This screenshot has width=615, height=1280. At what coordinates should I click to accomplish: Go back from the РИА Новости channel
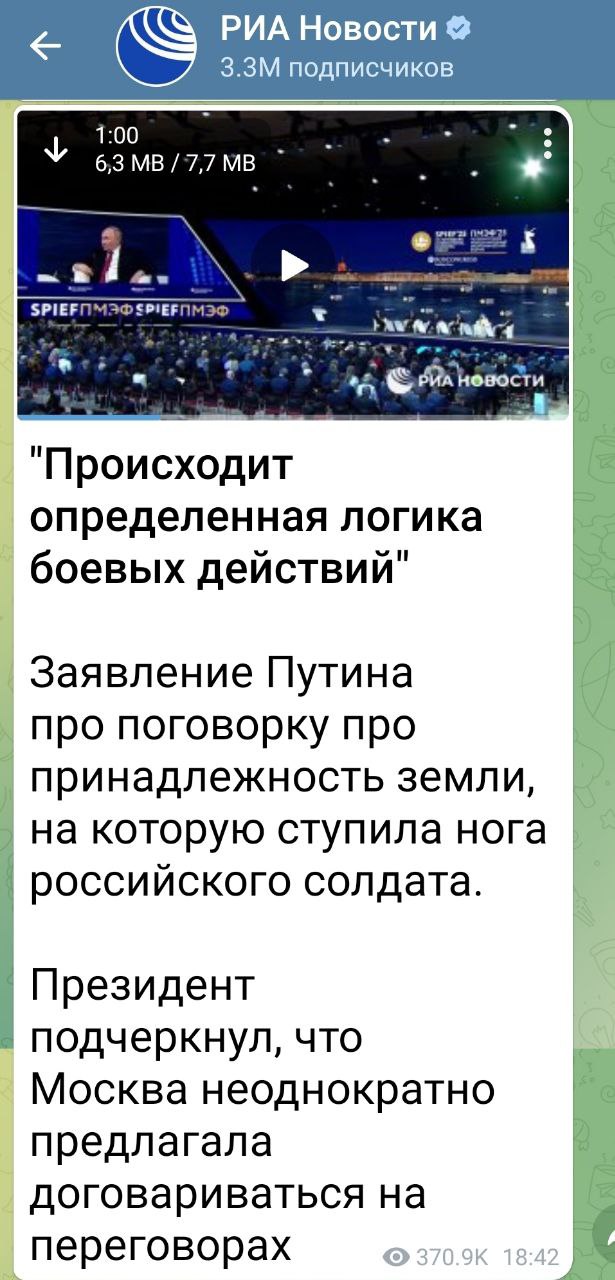coord(46,46)
